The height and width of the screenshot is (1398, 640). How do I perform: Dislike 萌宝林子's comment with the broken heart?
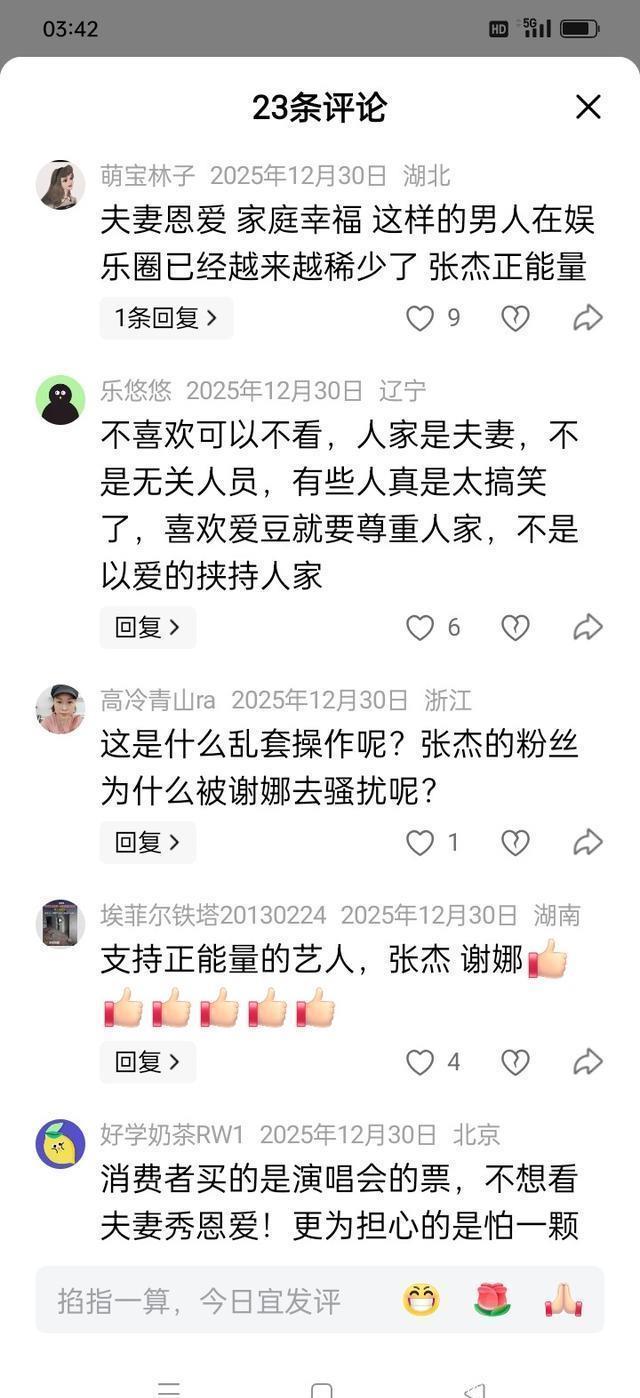515,318
